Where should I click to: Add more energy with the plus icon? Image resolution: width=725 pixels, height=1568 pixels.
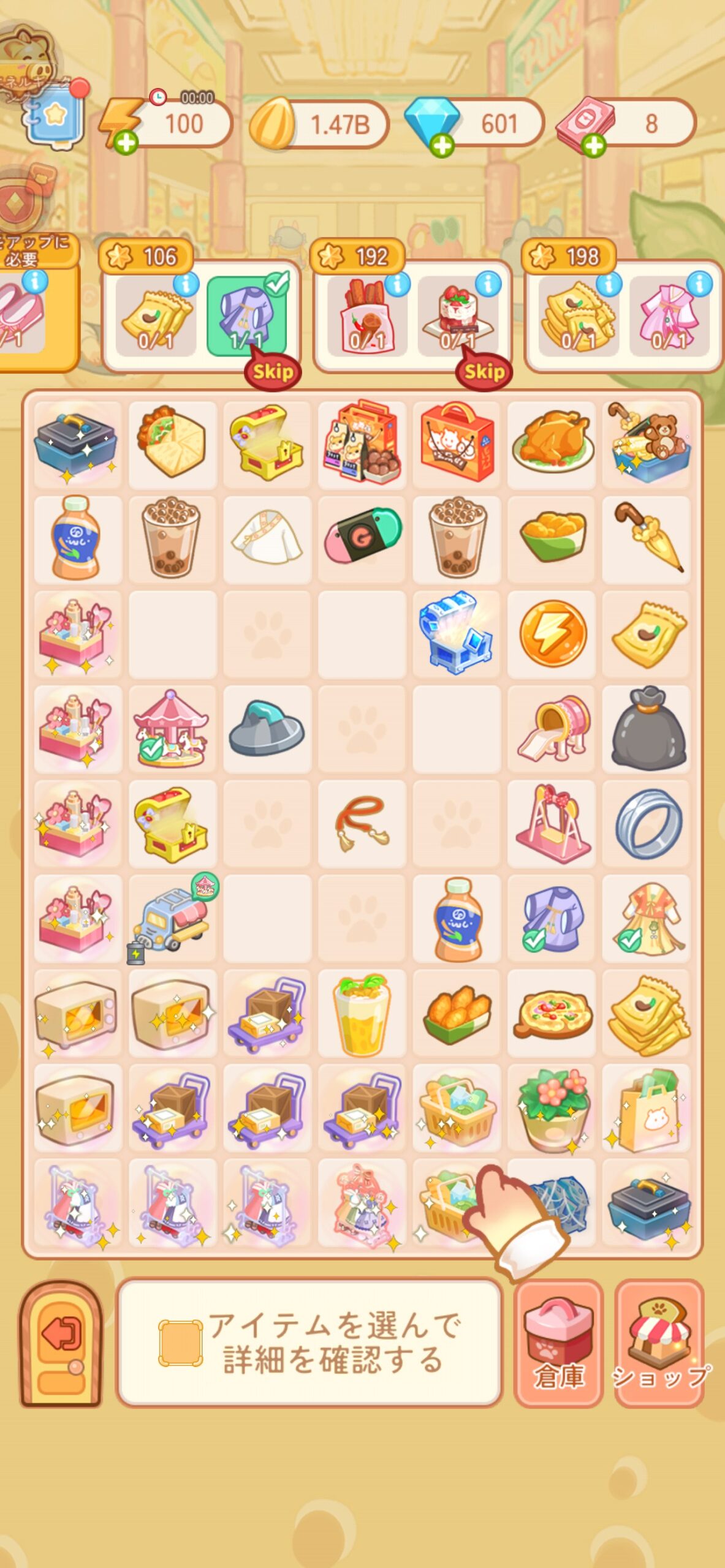tap(126, 144)
